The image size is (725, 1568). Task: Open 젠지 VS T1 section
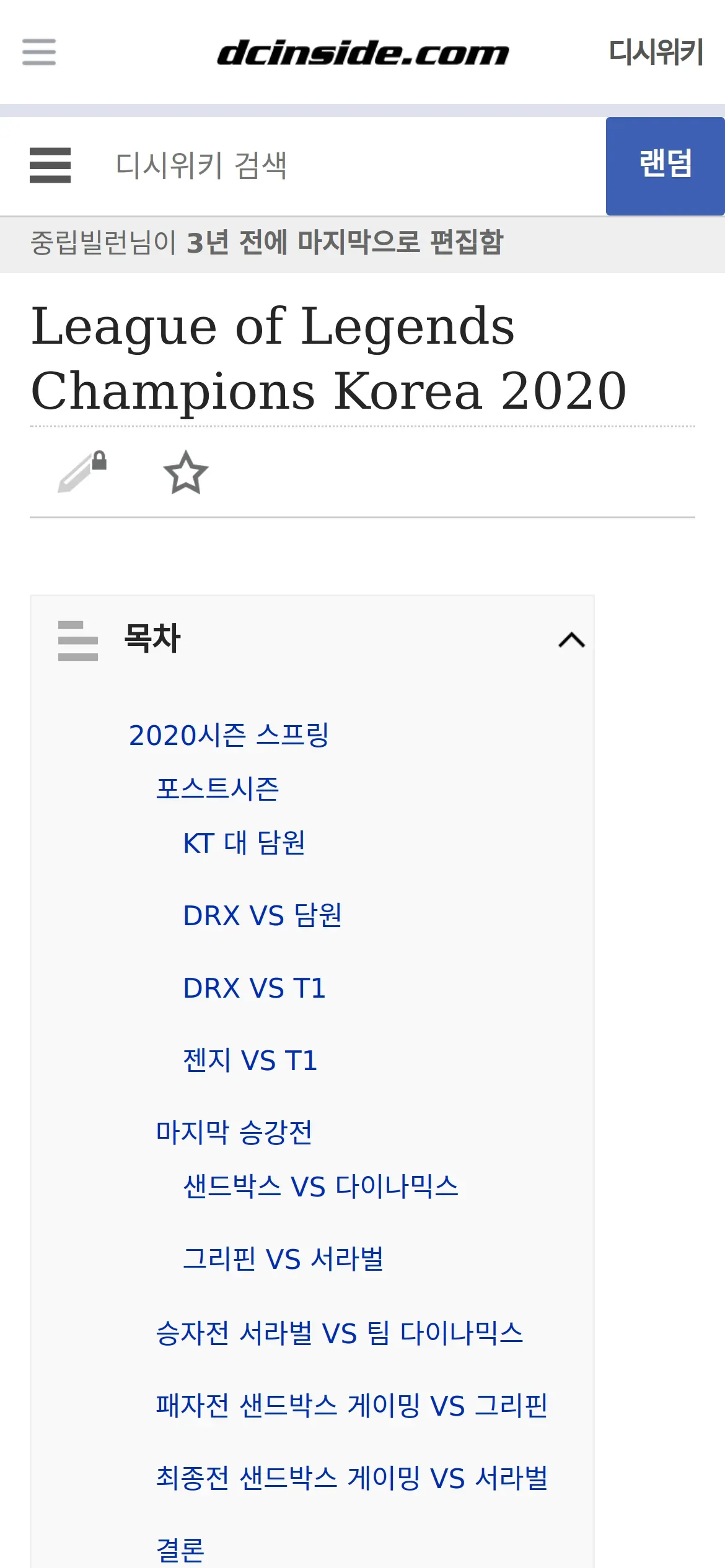coord(250,1060)
